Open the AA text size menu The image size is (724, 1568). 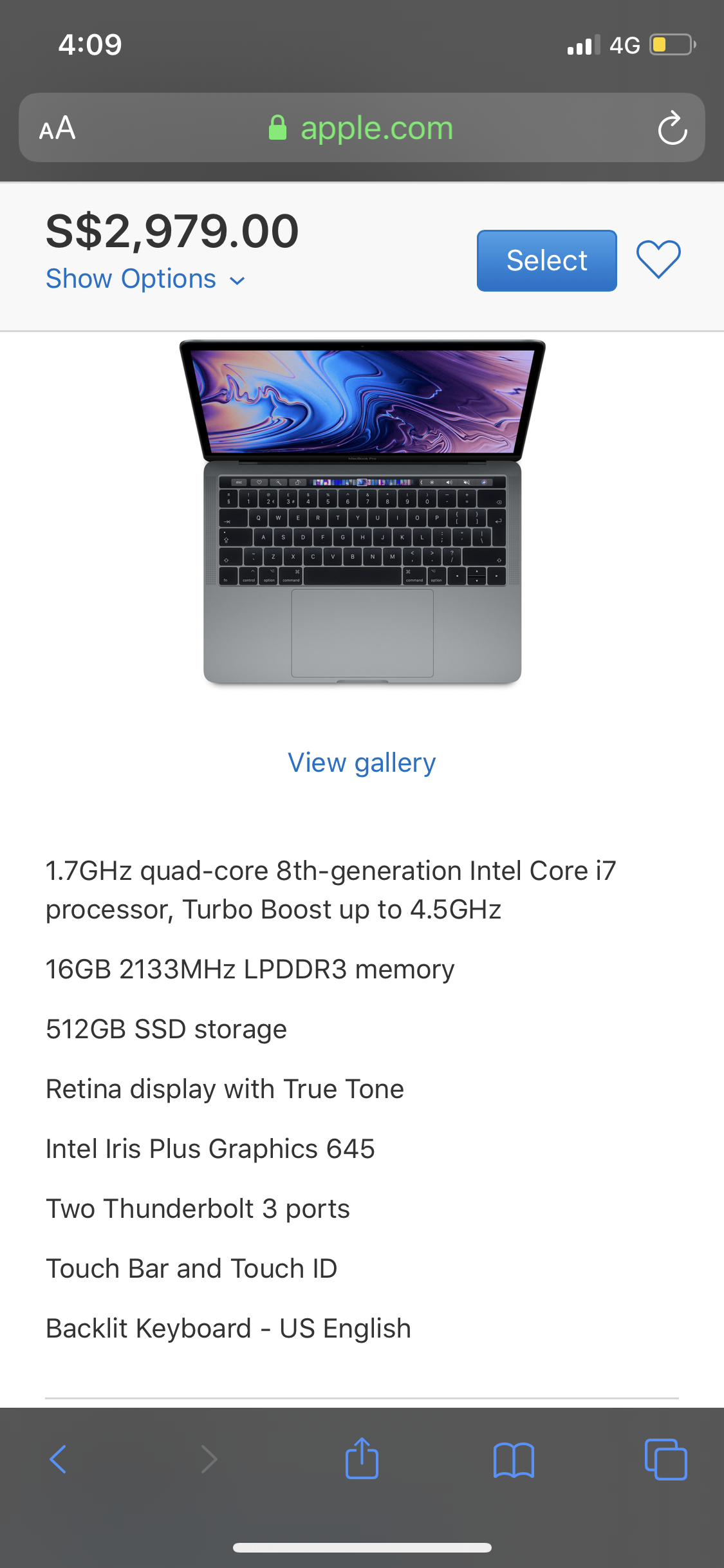(57, 128)
